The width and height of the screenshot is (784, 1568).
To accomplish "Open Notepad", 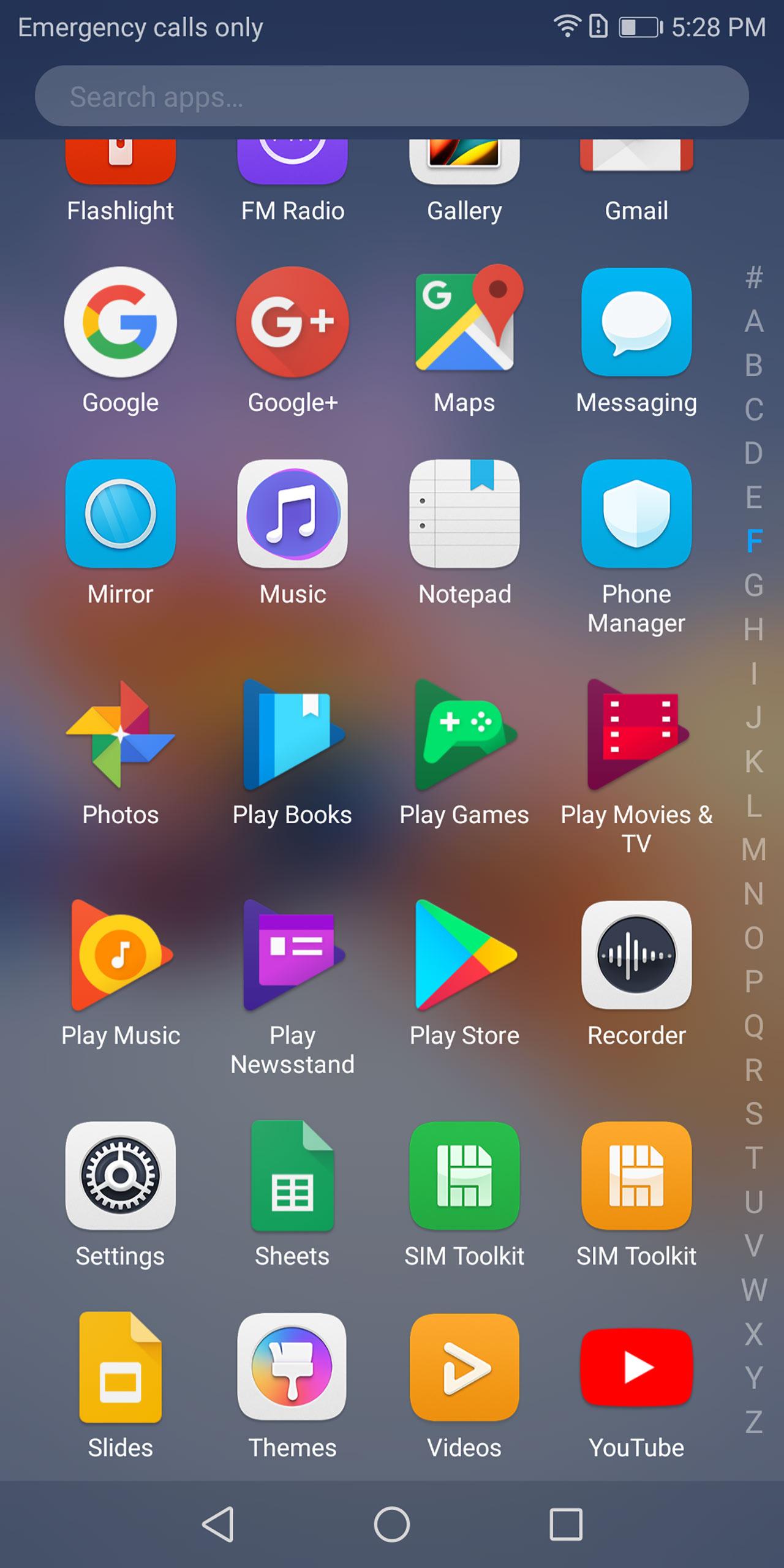I will pos(465,513).
